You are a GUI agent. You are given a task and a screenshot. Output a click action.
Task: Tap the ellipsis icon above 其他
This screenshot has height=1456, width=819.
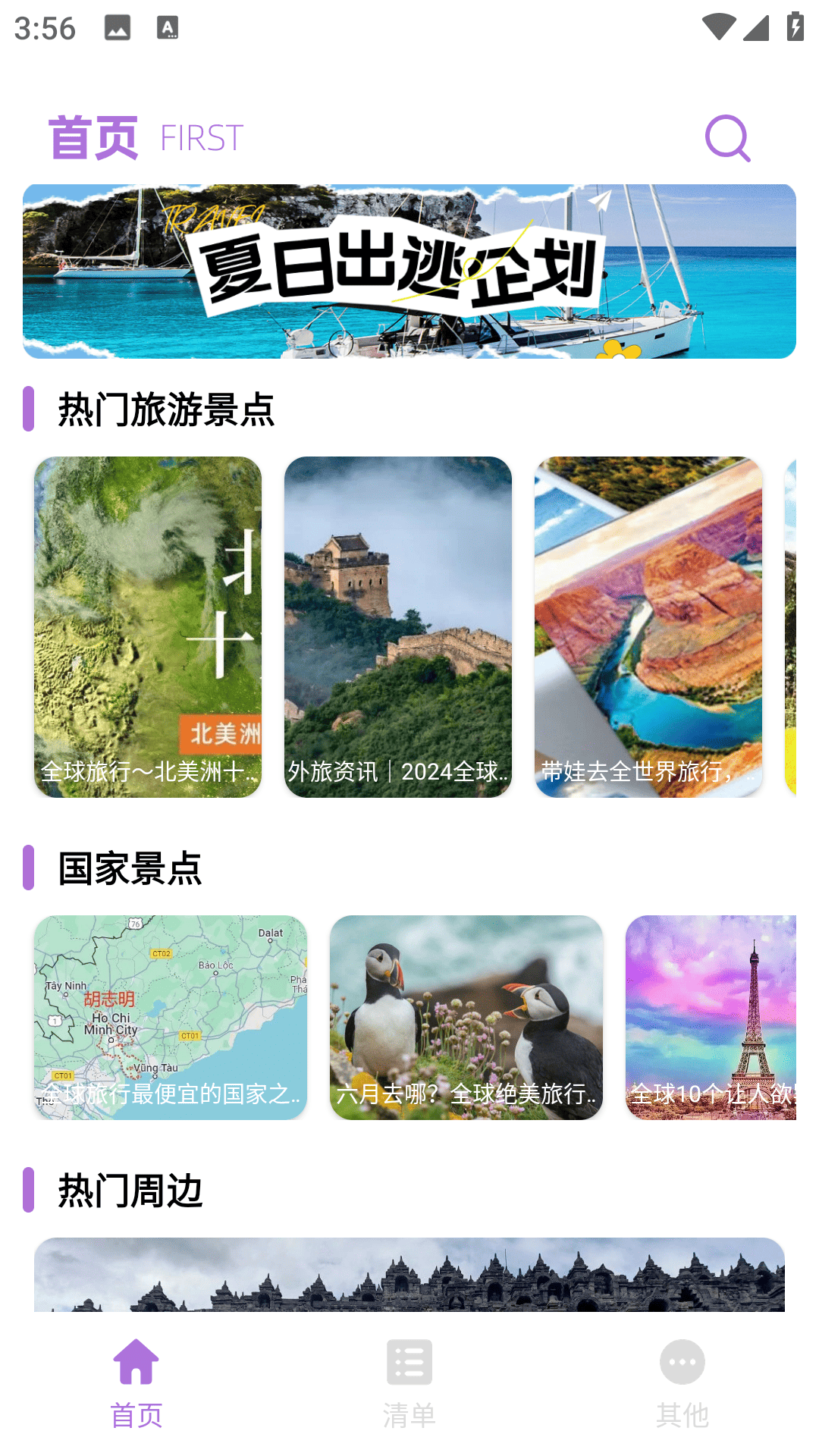pyautogui.click(x=682, y=1361)
